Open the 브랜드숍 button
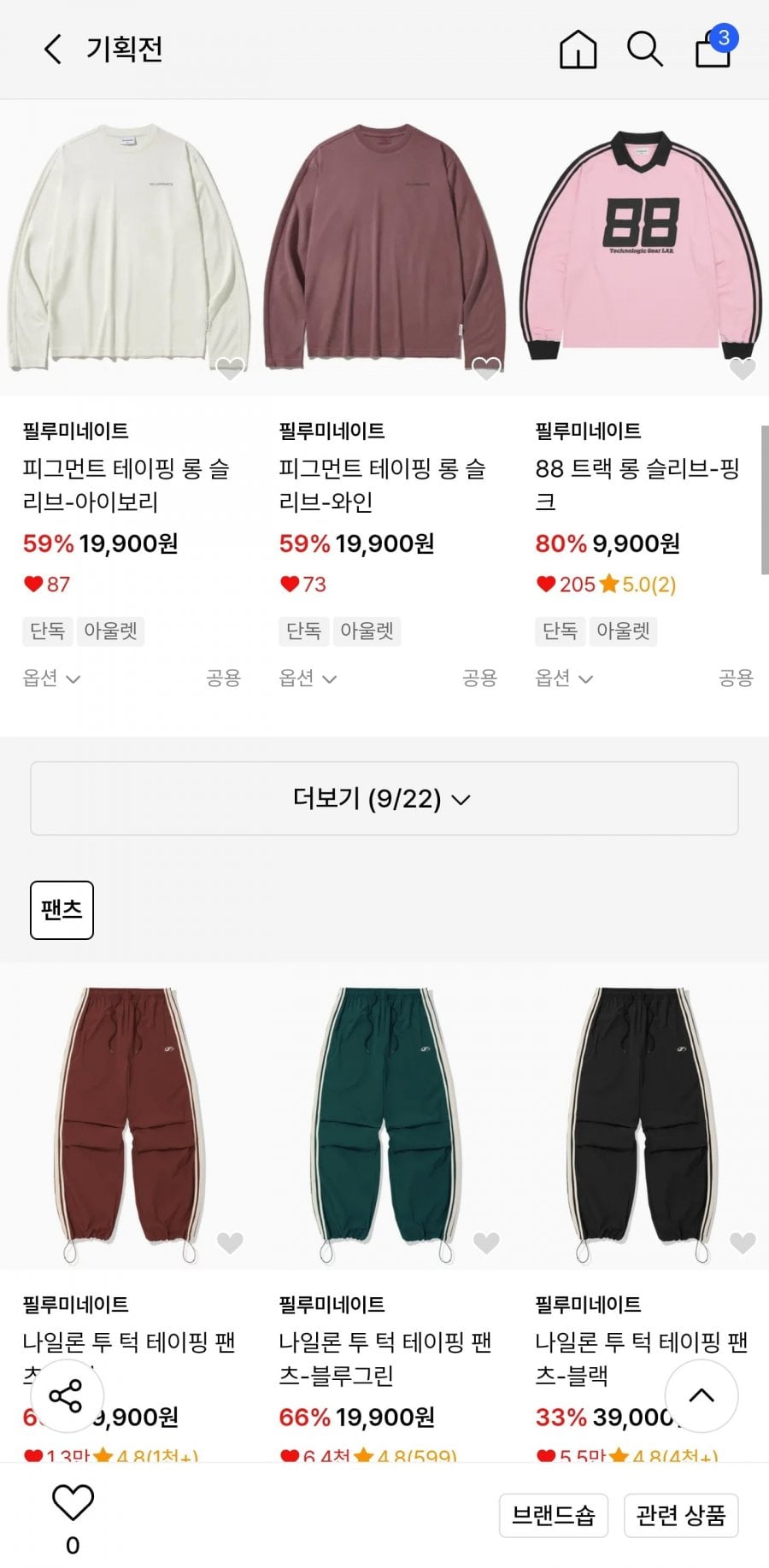The height and width of the screenshot is (1568, 769). click(x=553, y=1516)
